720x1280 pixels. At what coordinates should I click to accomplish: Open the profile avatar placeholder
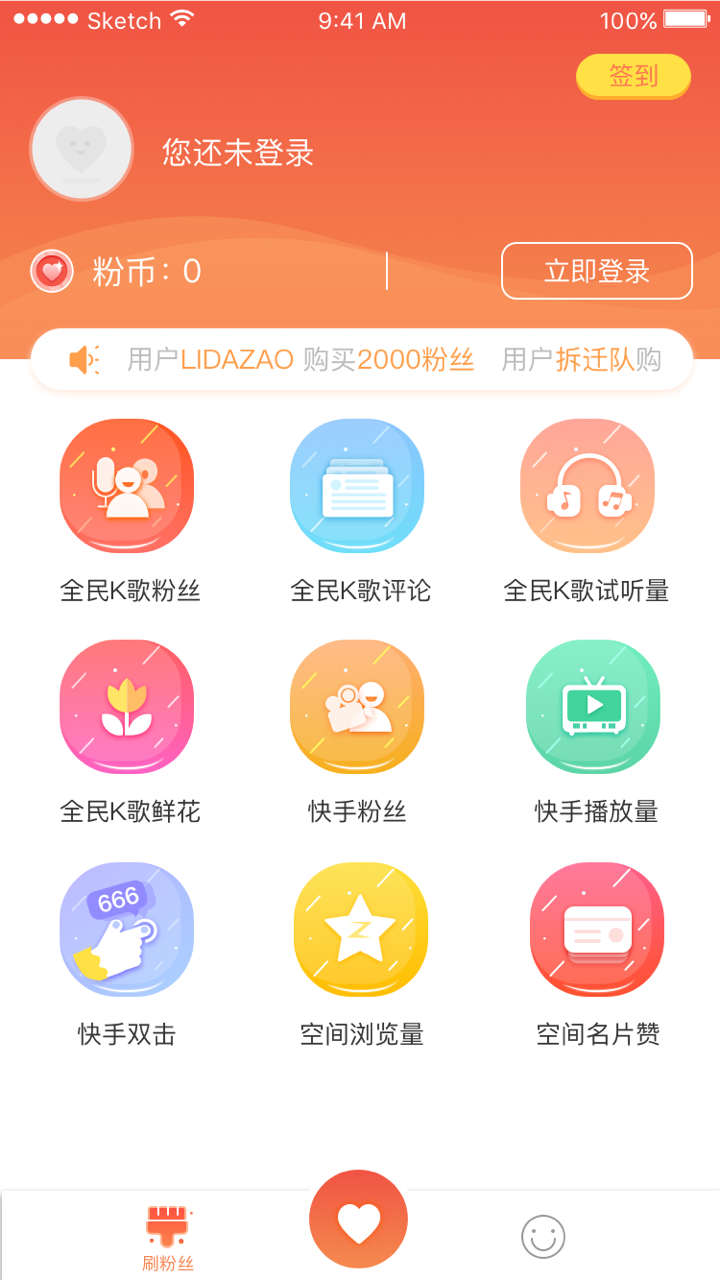pos(82,149)
